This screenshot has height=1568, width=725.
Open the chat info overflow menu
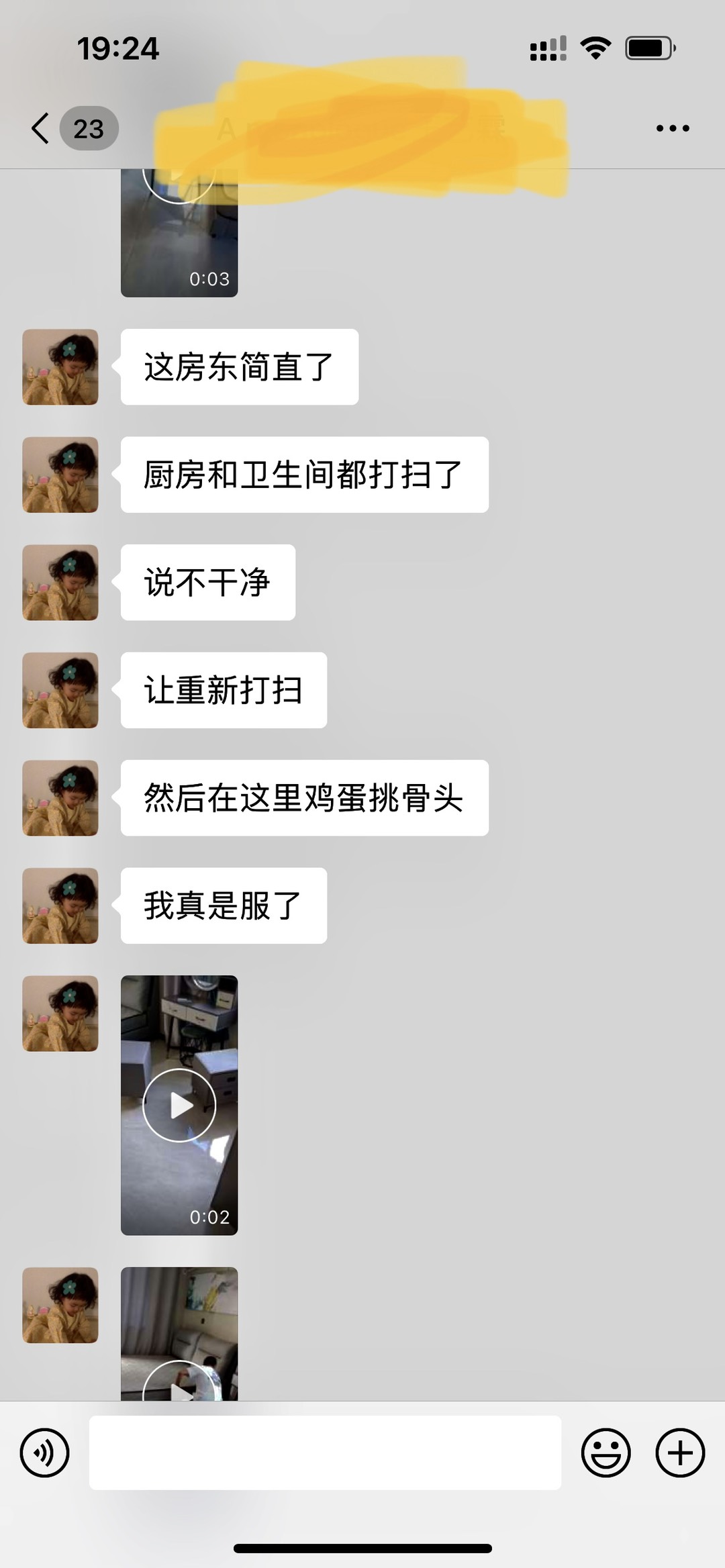pos(673,128)
